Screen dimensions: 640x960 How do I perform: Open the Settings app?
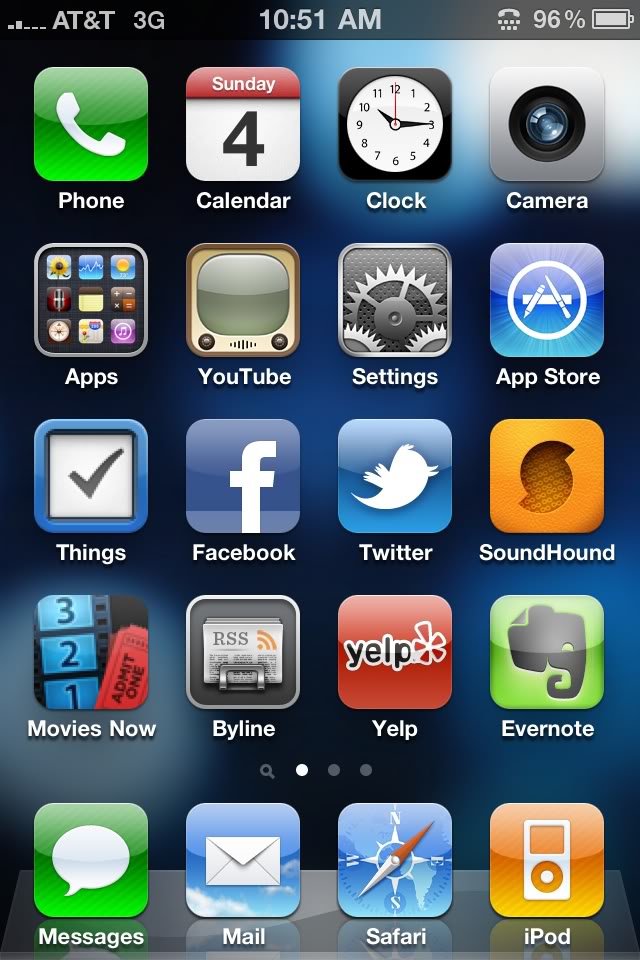[395, 300]
